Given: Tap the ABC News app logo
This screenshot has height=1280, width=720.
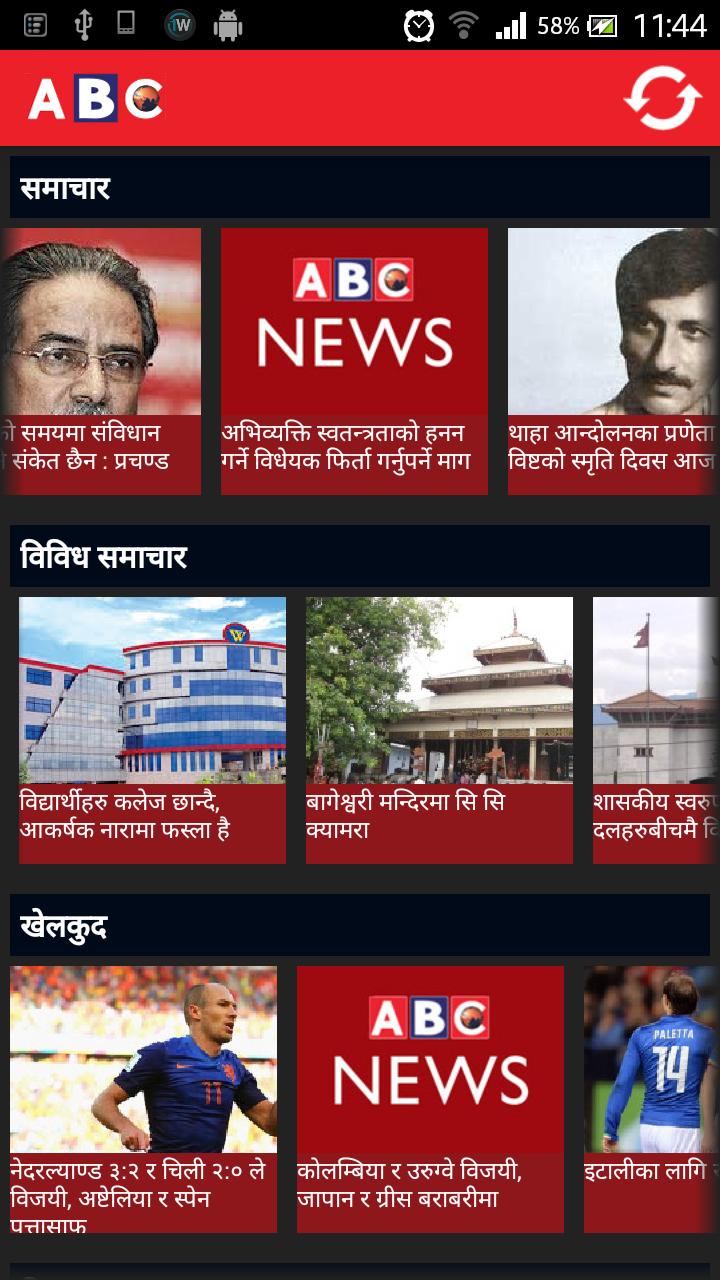Looking at the screenshot, I should (95, 97).
